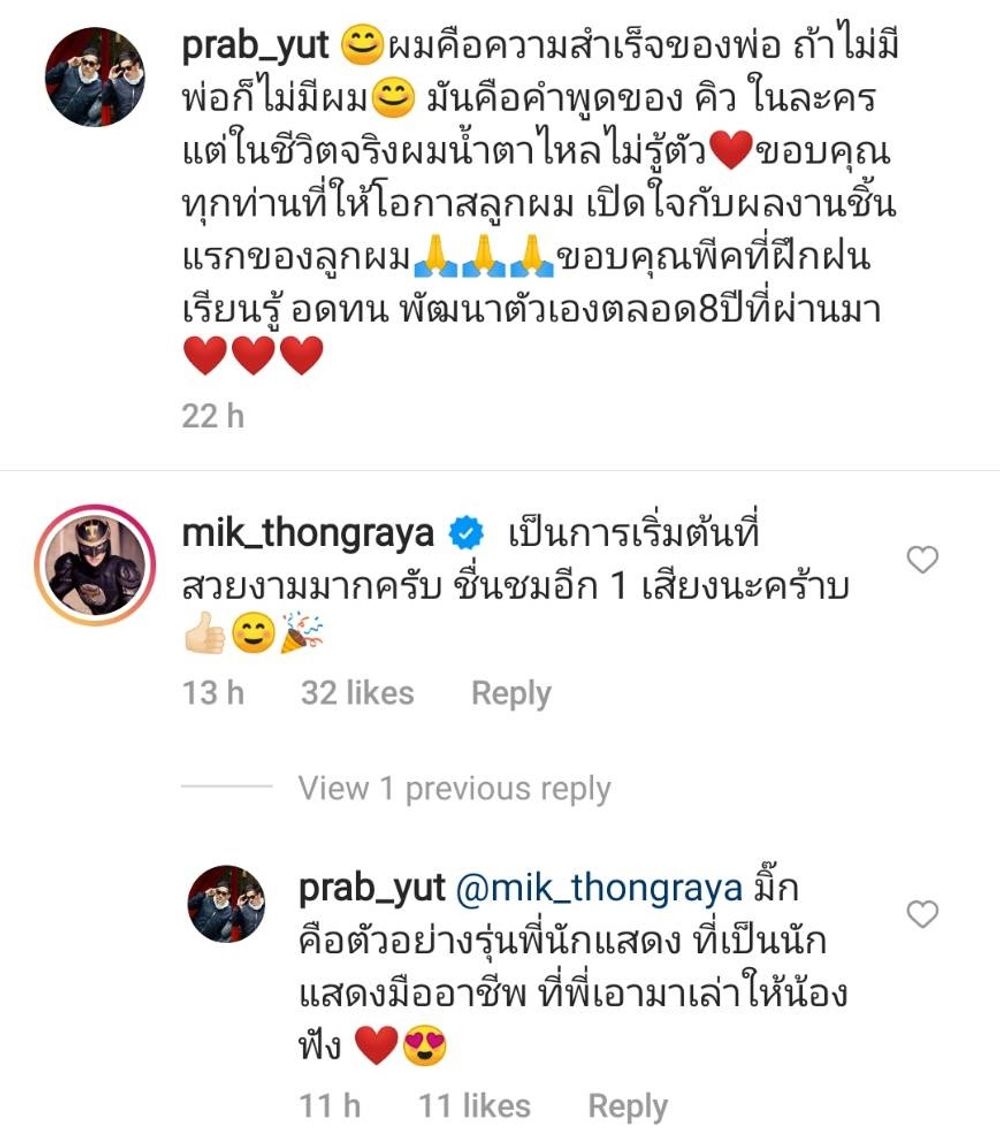Expand View 1 previous reply
This screenshot has height=1144, width=1000.
[x=454, y=789]
